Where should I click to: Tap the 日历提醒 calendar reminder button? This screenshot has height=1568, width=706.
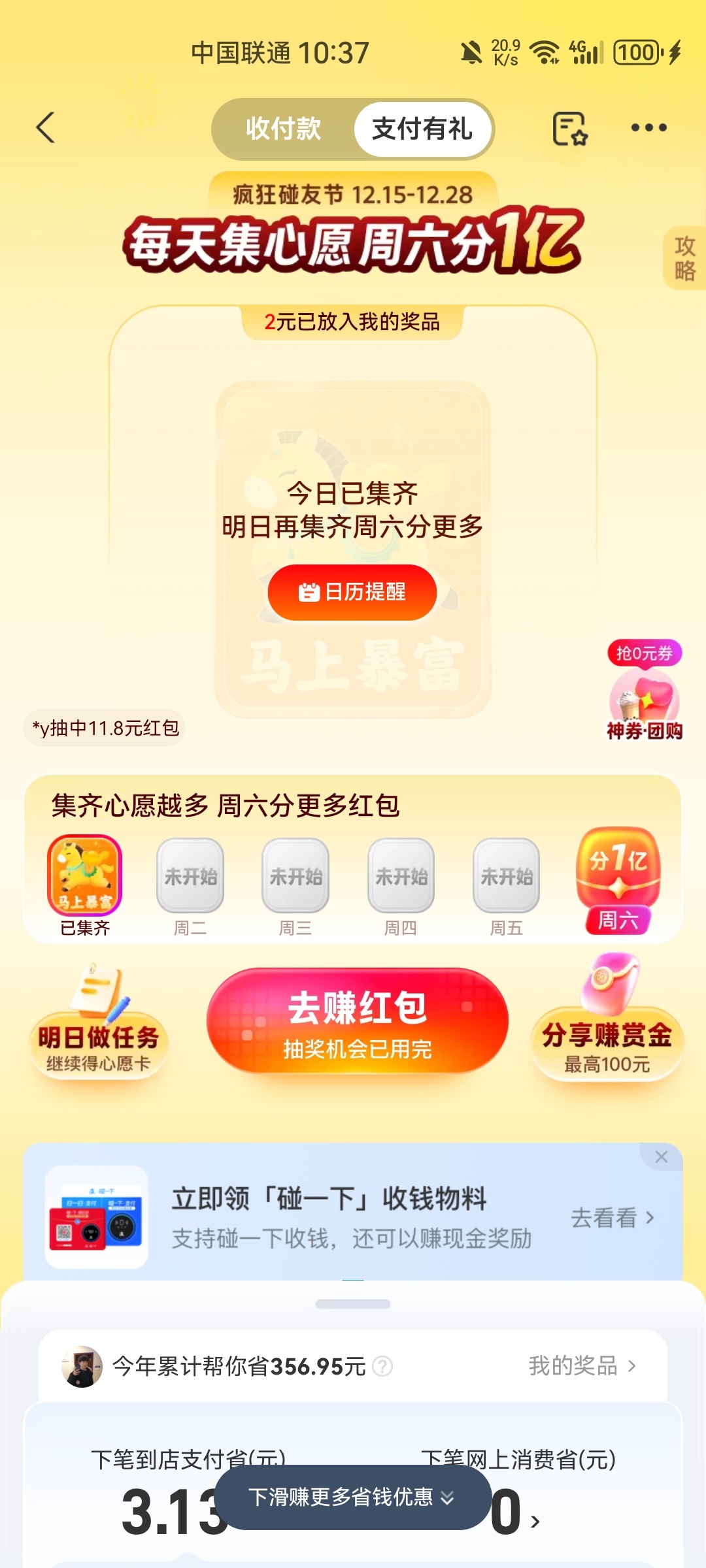pyautogui.click(x=352, y=592)
